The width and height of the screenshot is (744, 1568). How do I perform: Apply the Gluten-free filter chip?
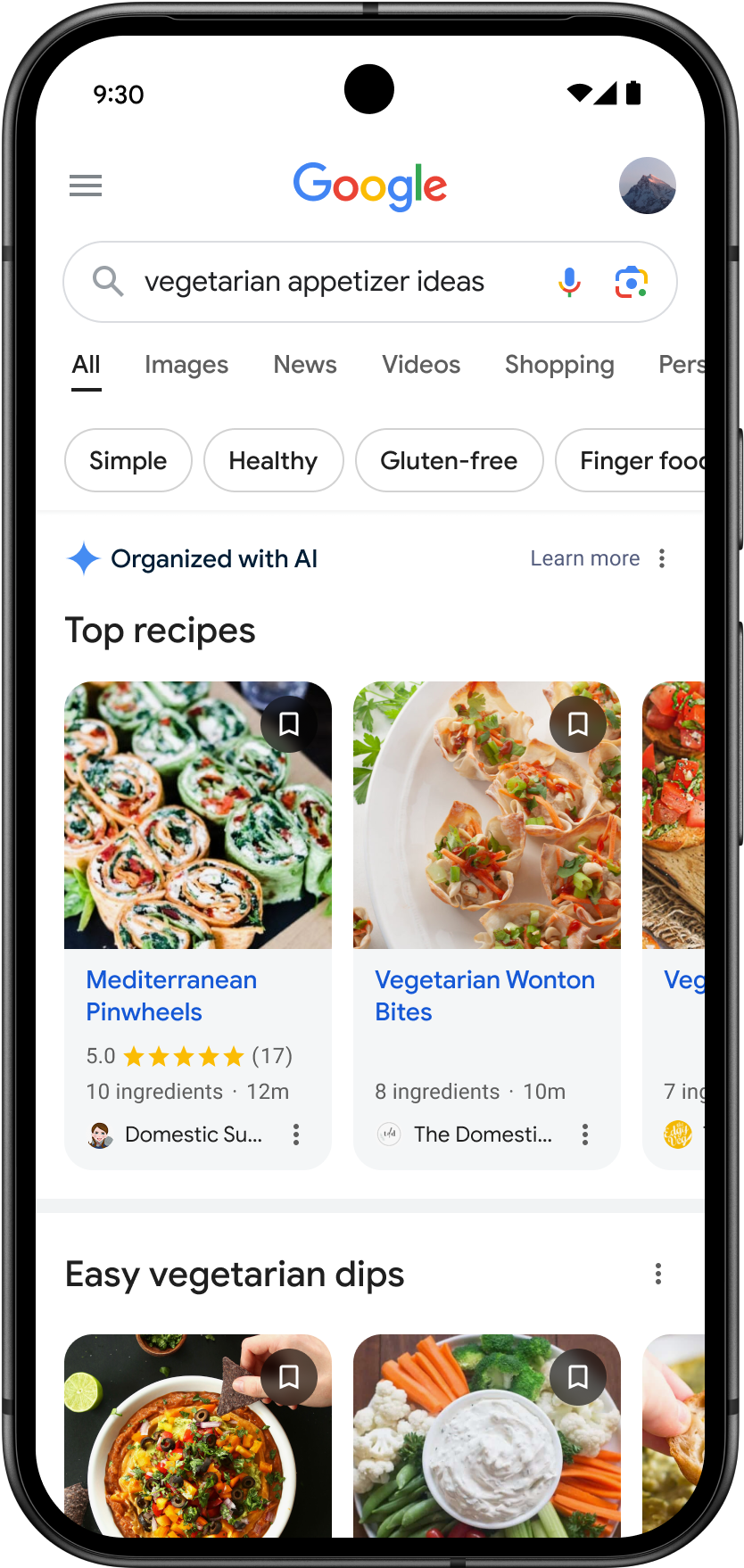click(x=449, y=460)
